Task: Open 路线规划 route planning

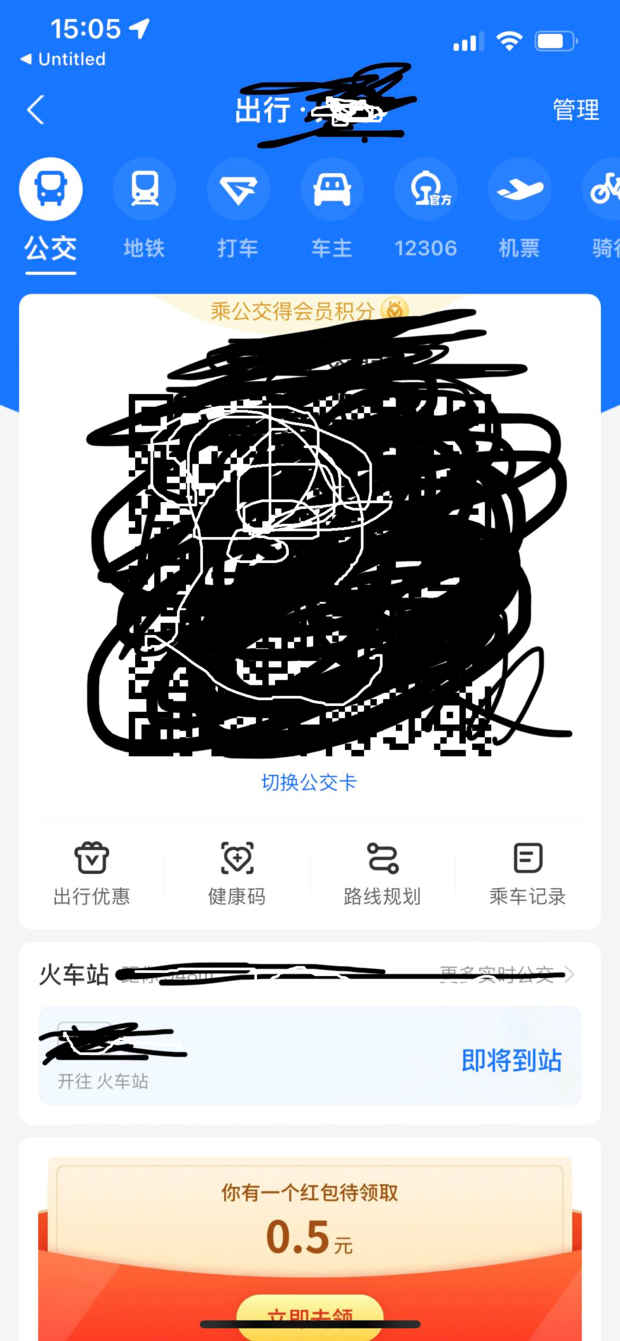Action: coord(382,873)
